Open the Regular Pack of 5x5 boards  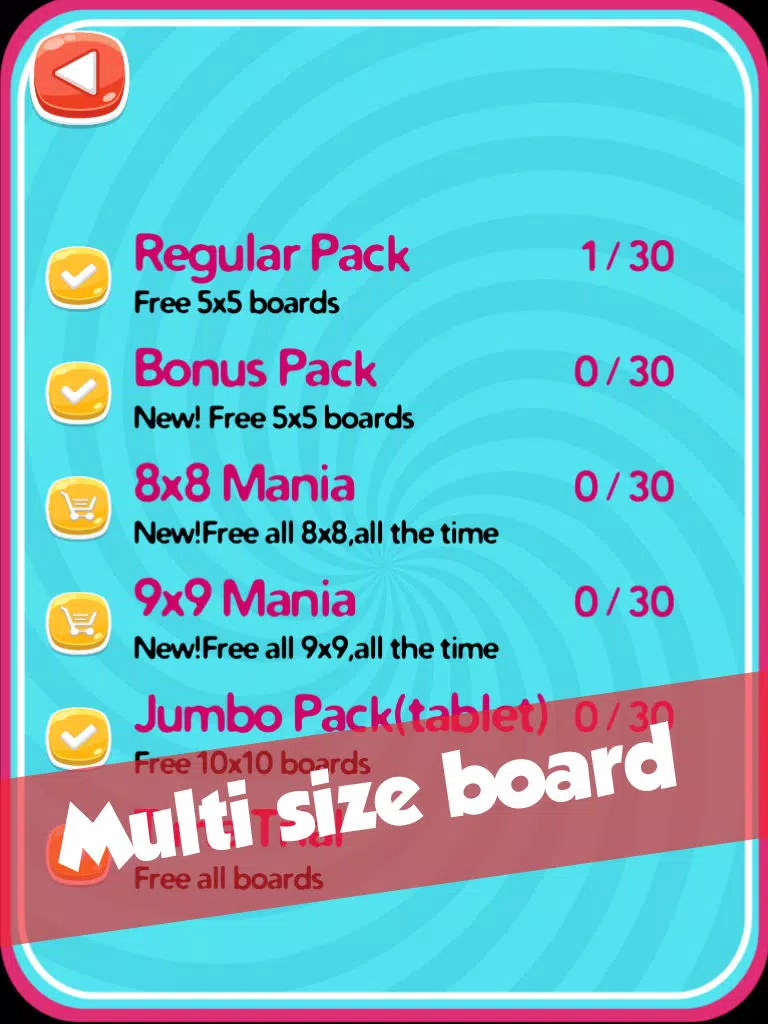pos(272,256)
